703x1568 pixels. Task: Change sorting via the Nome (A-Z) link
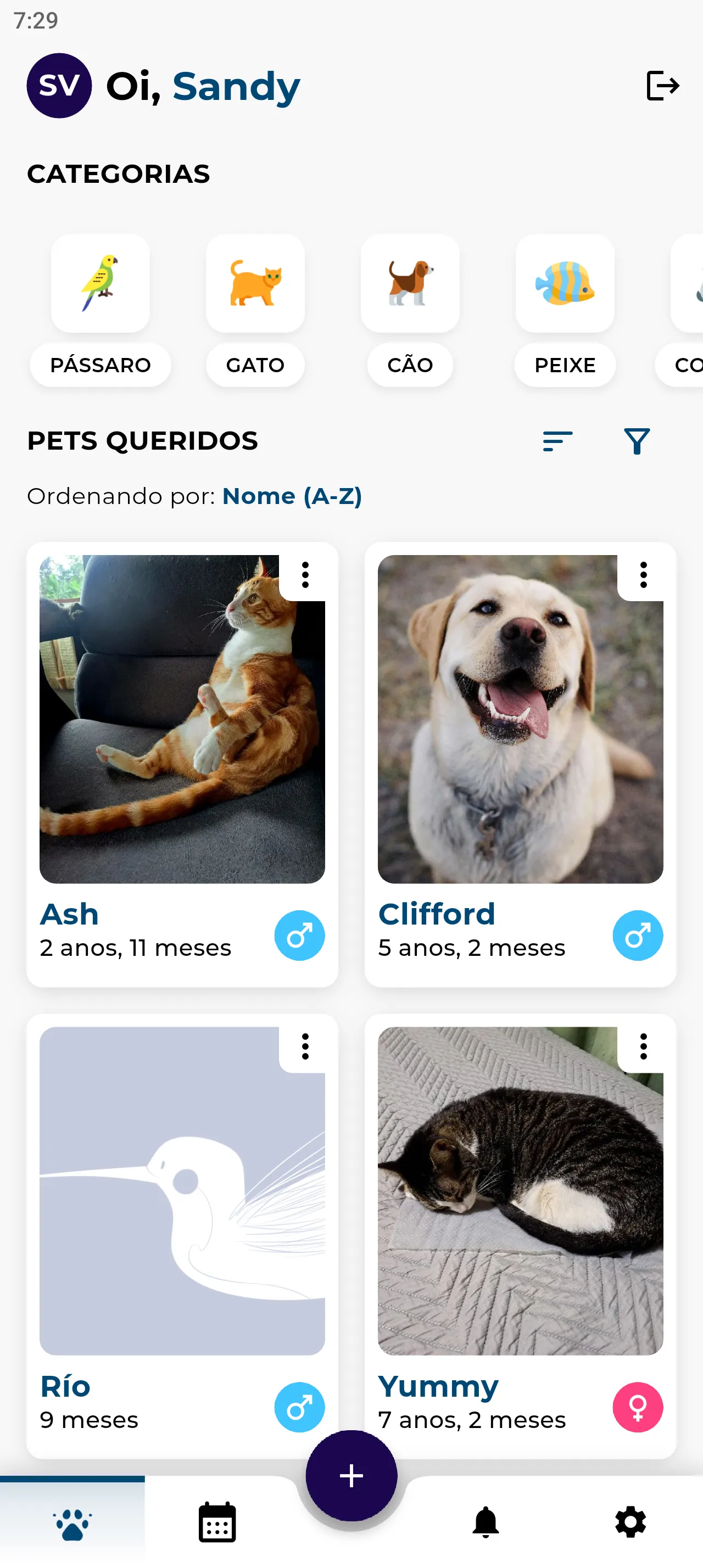point(292,496)
